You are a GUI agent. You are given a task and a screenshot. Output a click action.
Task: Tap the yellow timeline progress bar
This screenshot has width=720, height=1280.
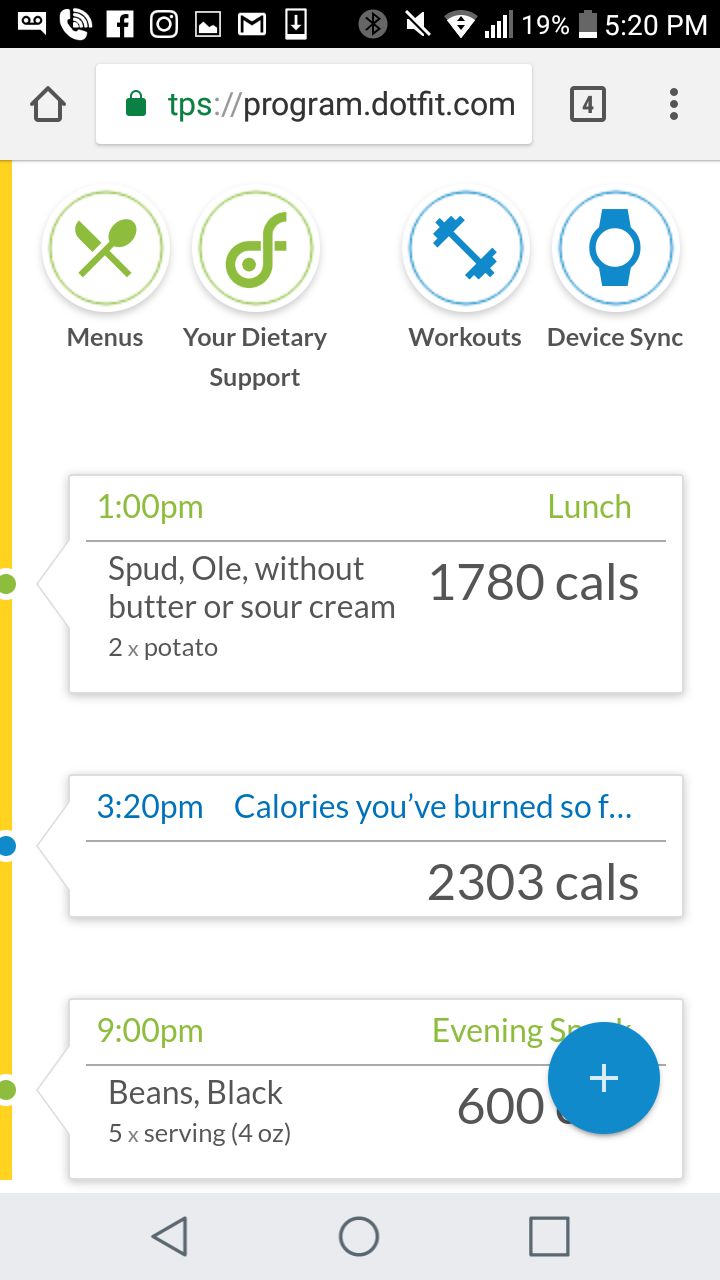(x=9, y=700)
